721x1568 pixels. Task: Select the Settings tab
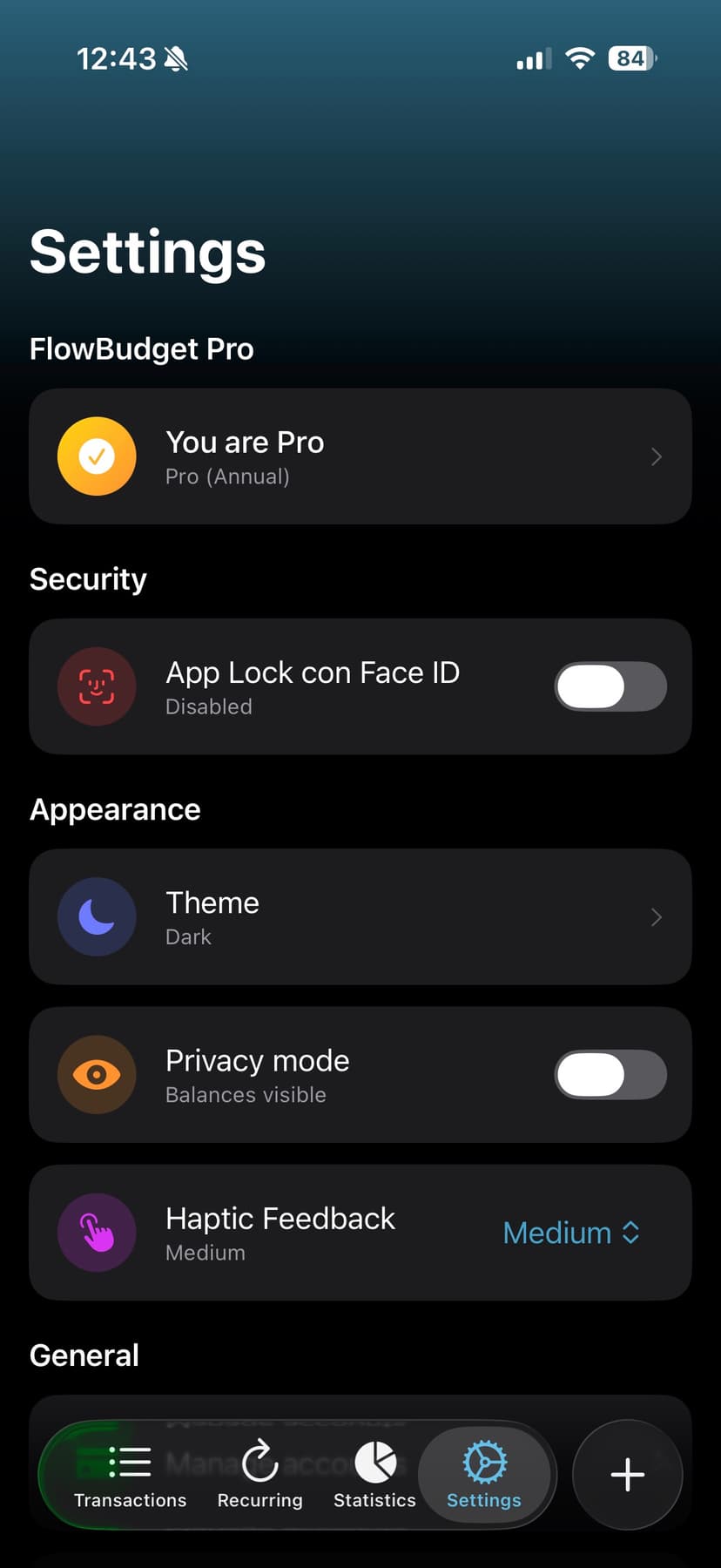click(484, 1475)
